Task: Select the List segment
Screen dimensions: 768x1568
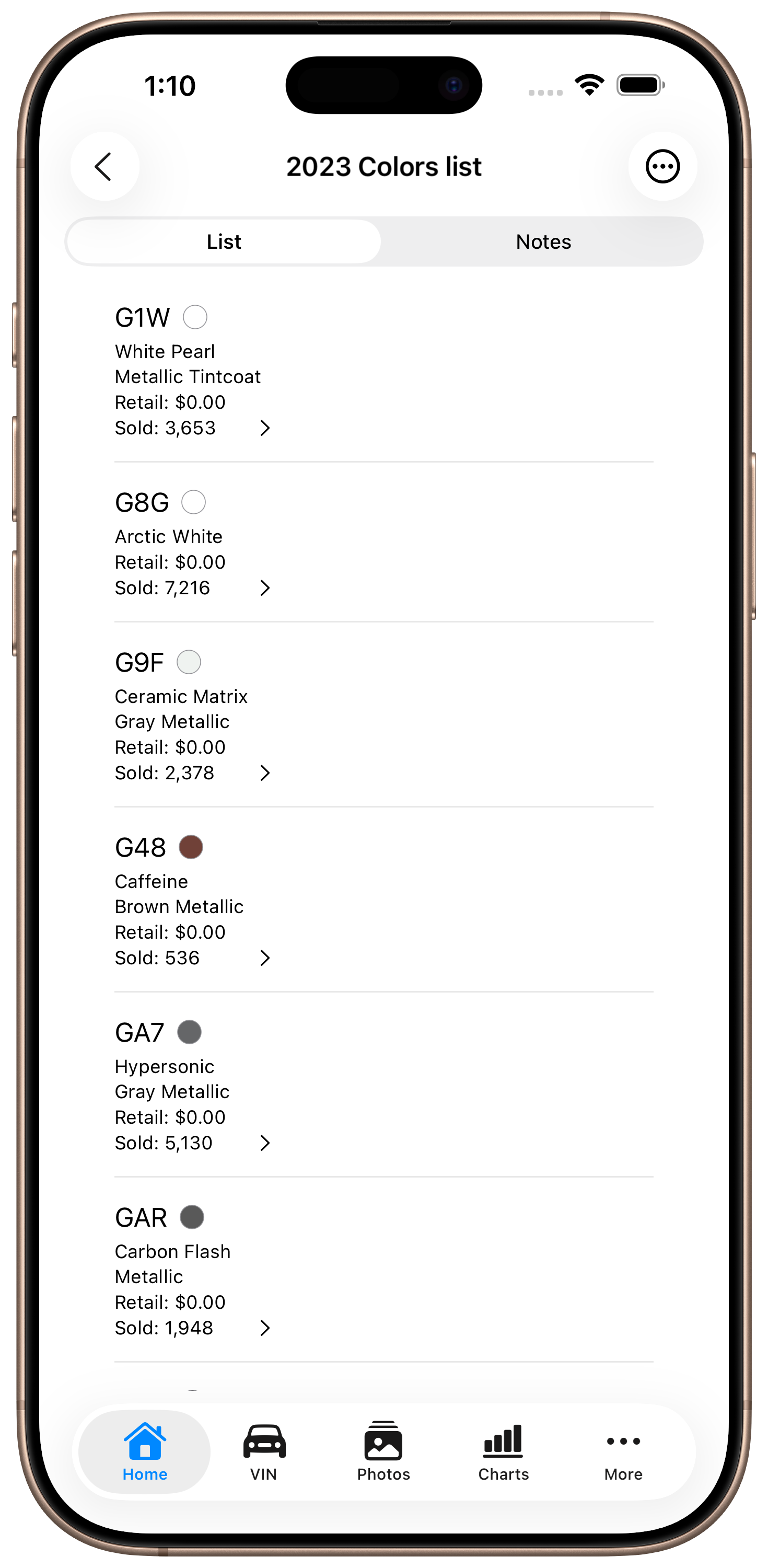Action: point(224,241)
